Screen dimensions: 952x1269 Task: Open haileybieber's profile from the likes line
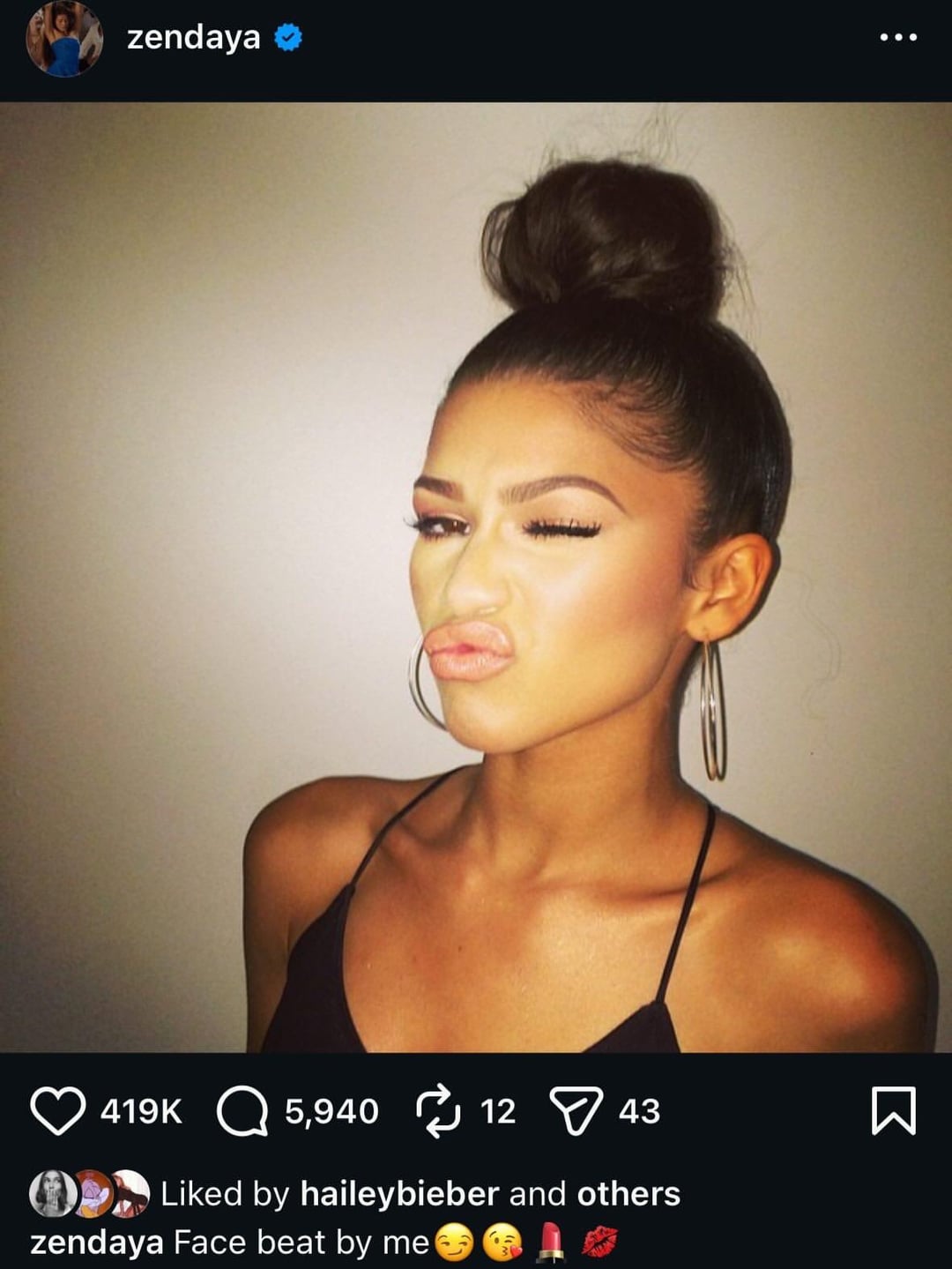point(399,1193)
